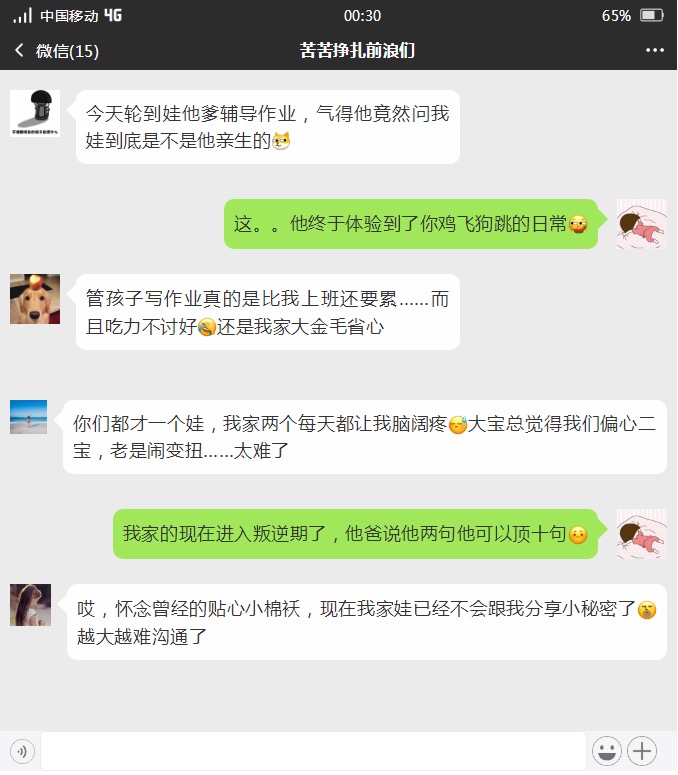This screenshot has height=775, width=678.
Task: View the golden retriever avatar's profile
Action: click(x=35, y=299)
